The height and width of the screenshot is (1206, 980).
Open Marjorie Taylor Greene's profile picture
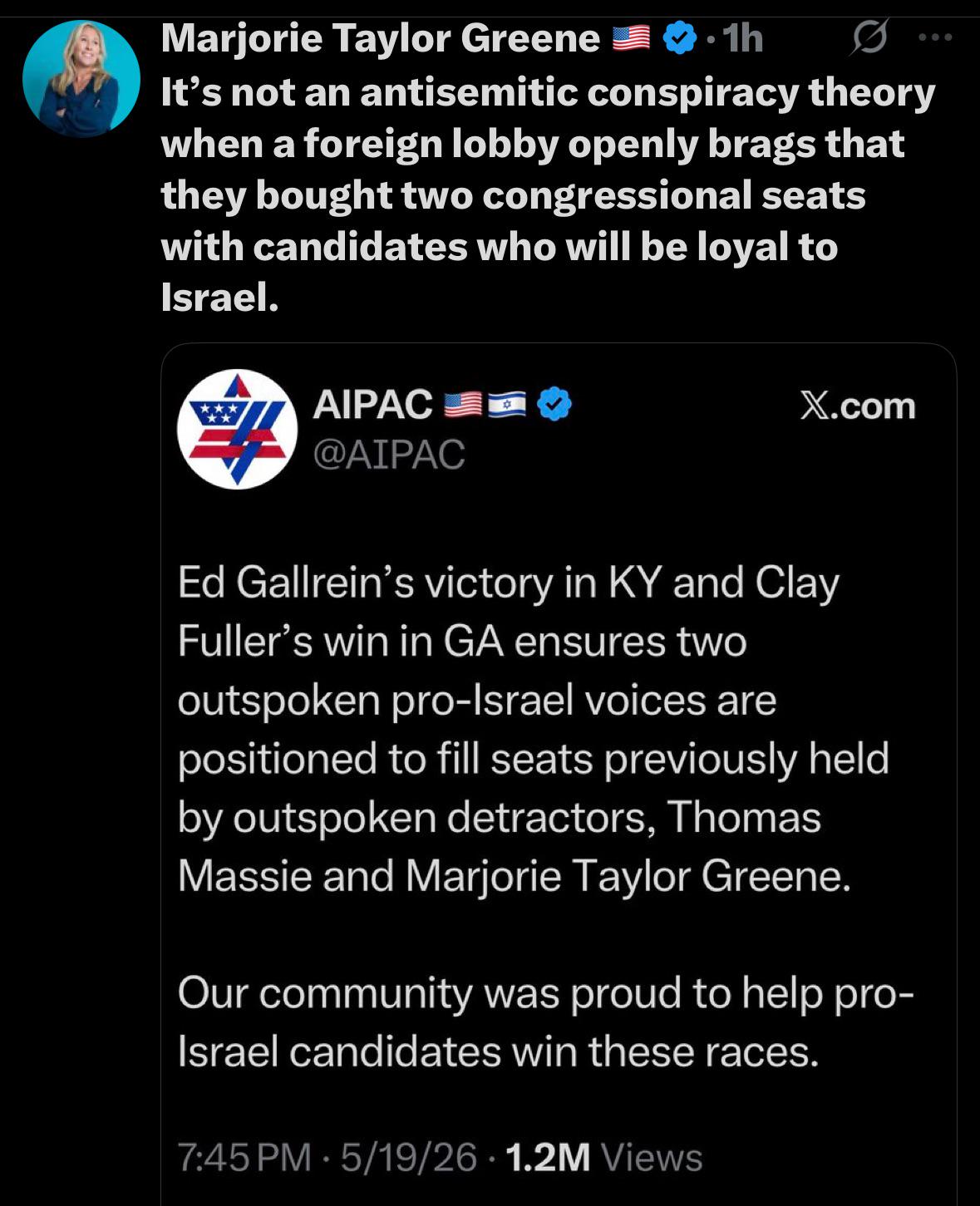pos(81,78)
